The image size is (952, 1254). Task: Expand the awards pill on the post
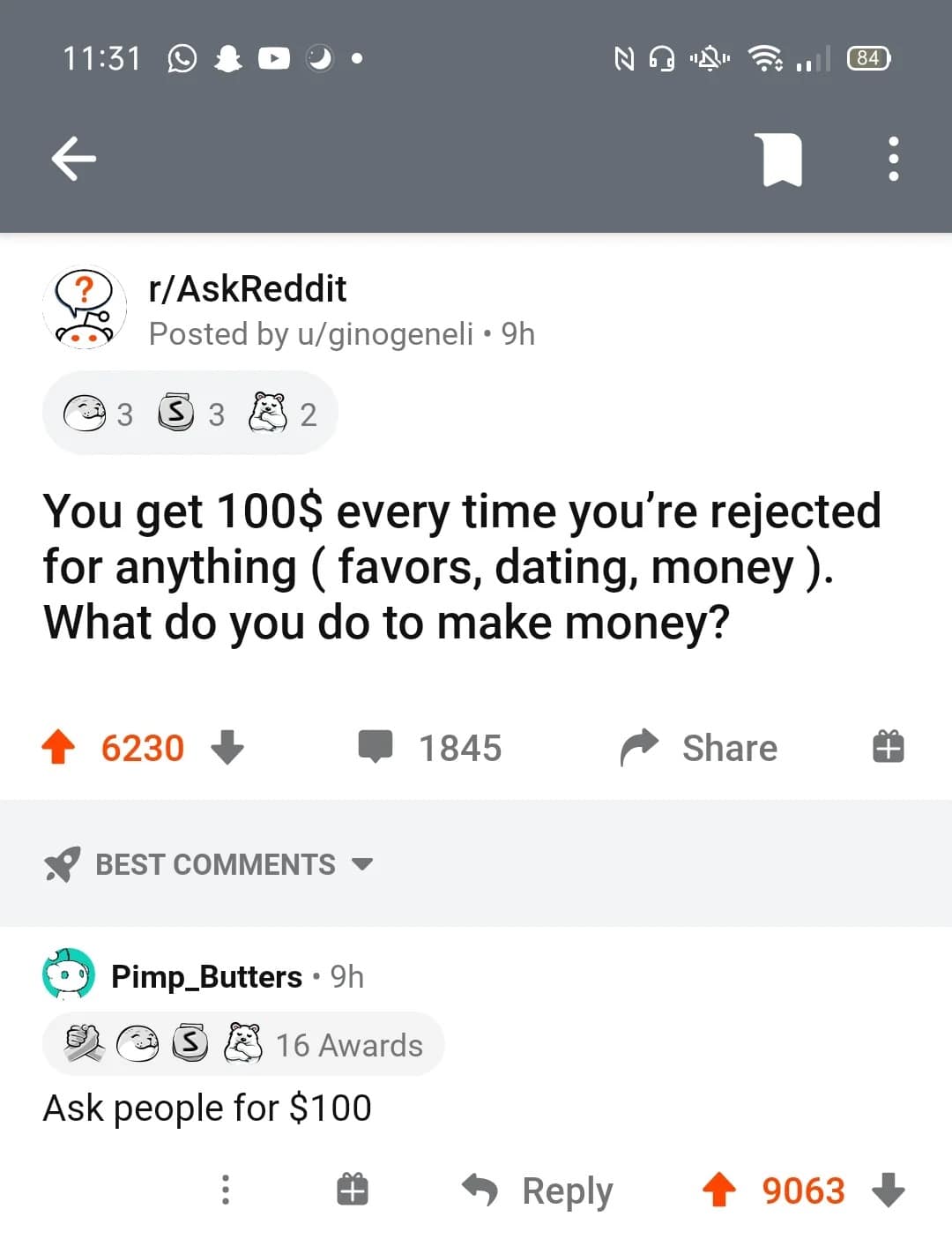(189, 413)
